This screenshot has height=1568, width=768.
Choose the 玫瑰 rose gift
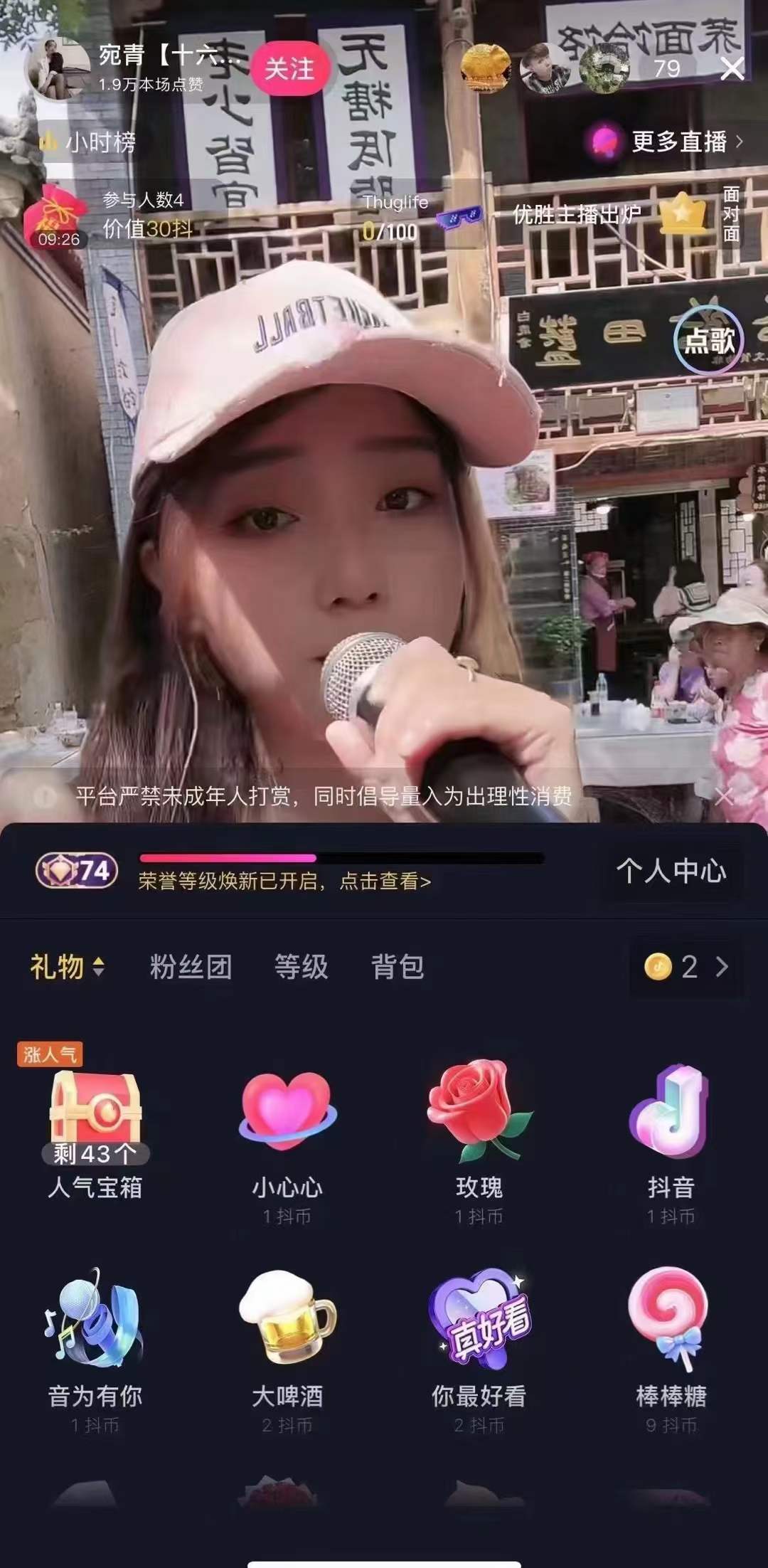[x=479, y=1131]
